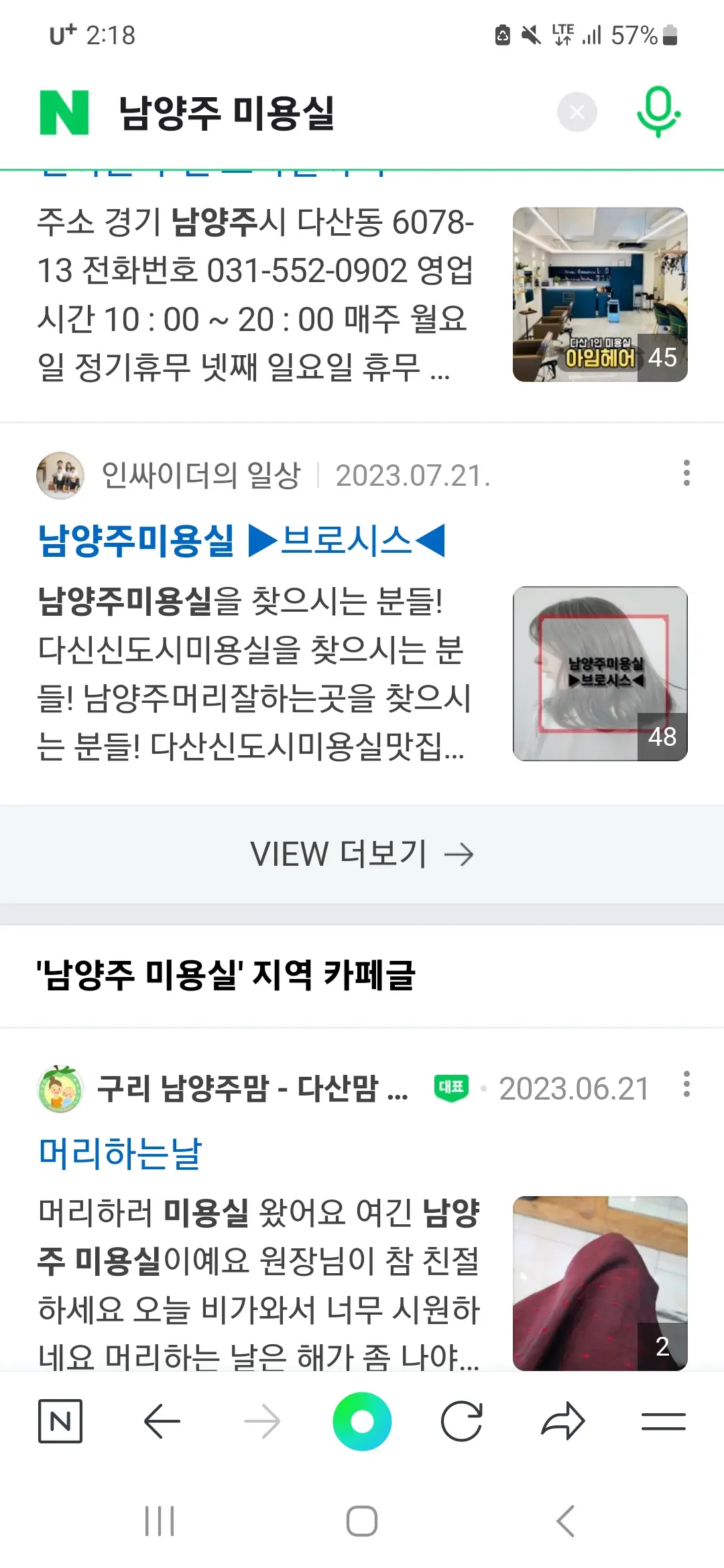Tap VIEW 더보기 to see more results

tap(362, 854)
